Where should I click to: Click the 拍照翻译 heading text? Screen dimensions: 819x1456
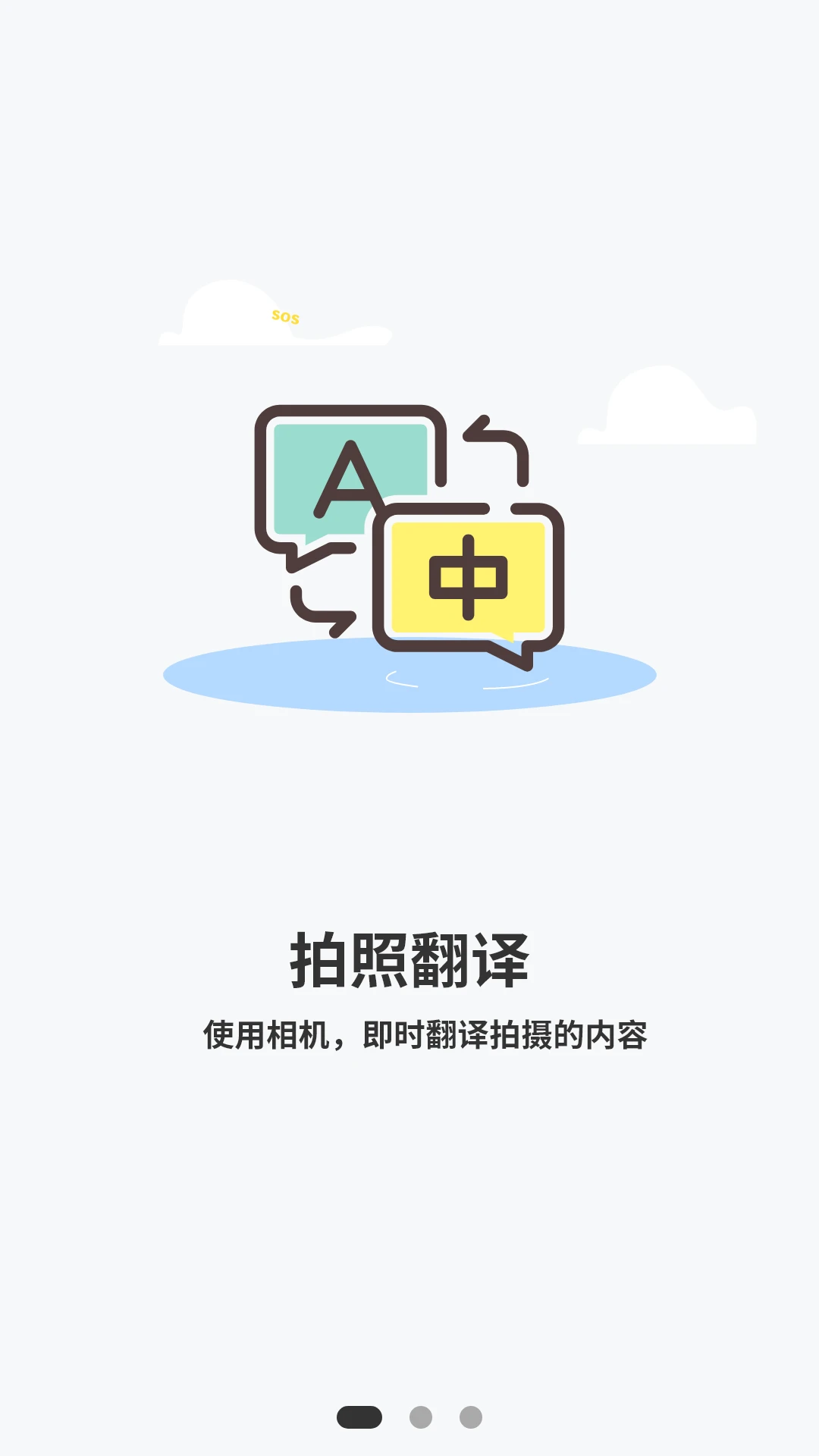tap(409, 959)
